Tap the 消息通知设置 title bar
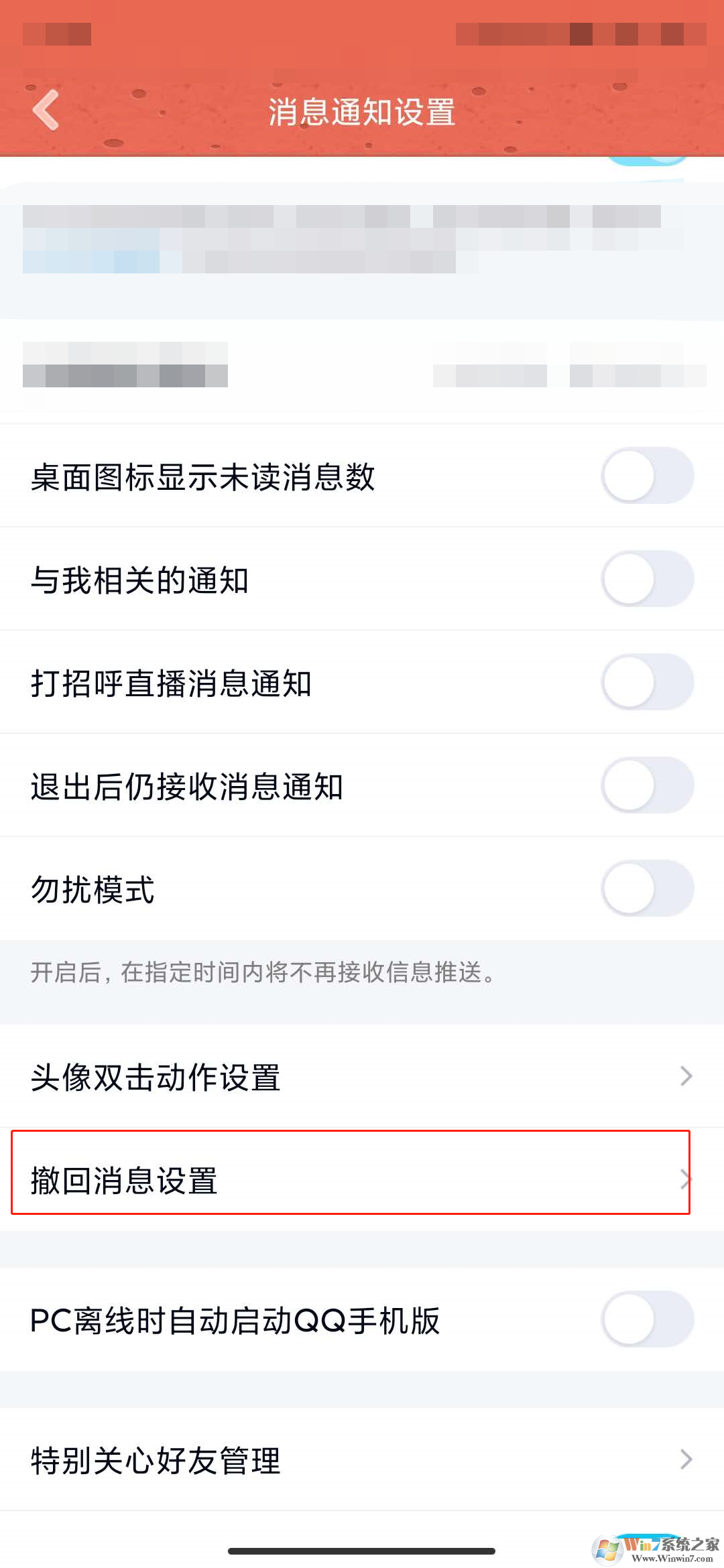 (361, 113)
